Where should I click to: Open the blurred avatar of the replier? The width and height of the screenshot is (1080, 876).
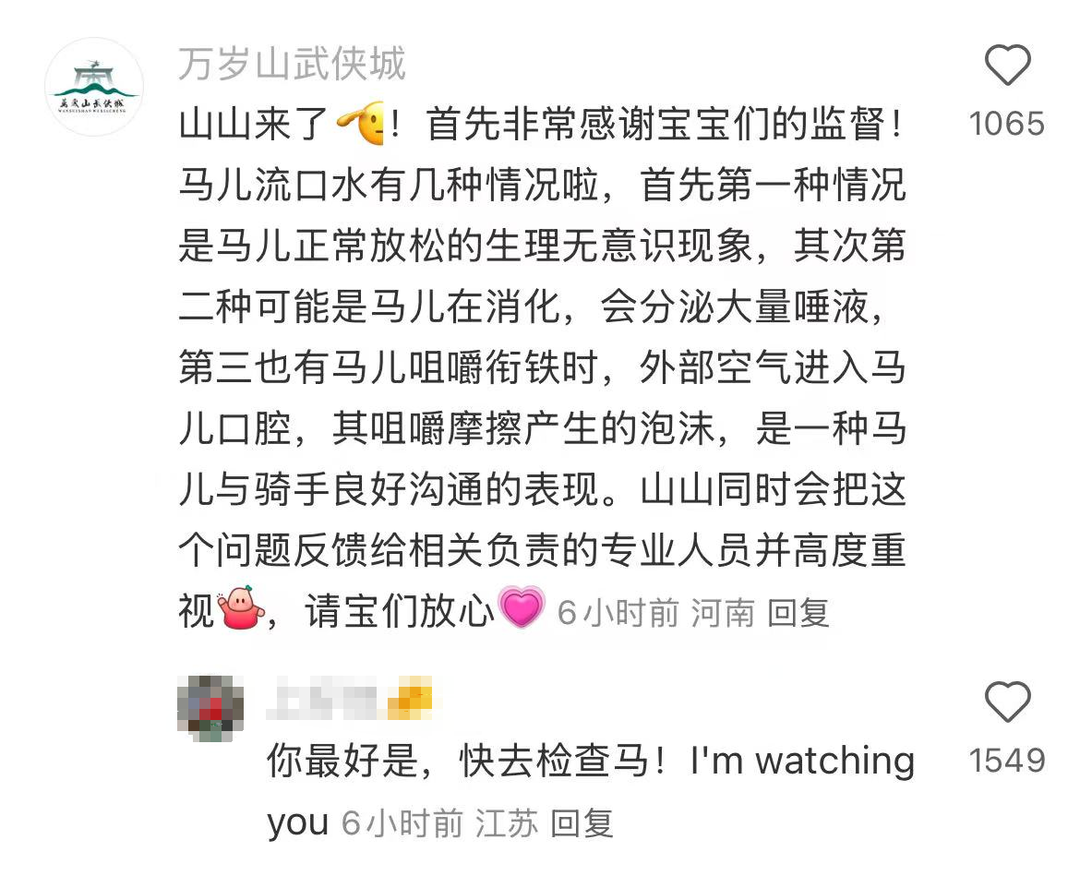click(x=210, y=708)
